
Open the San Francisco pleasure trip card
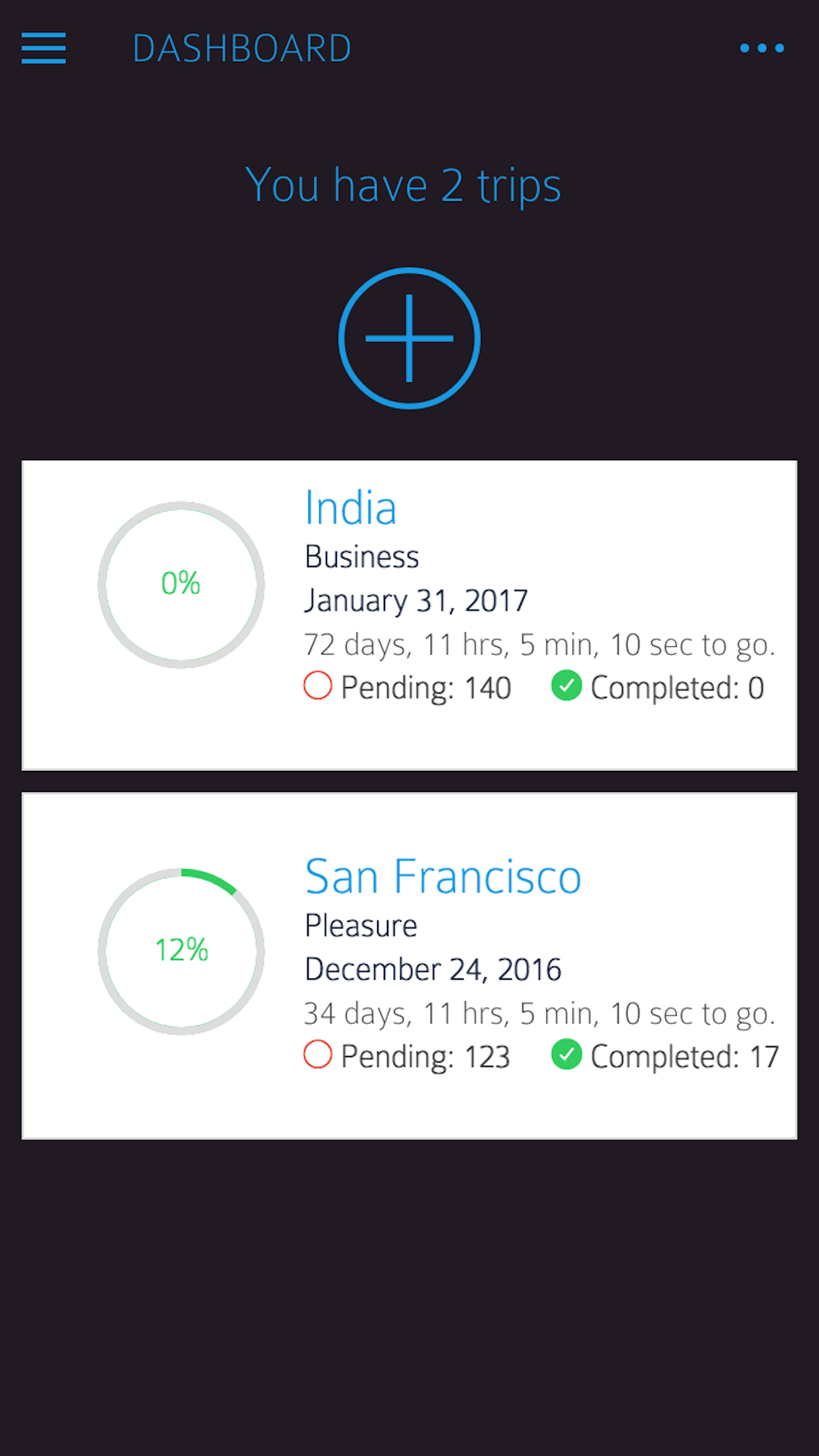pyautogui.click(x=409, y=965)
